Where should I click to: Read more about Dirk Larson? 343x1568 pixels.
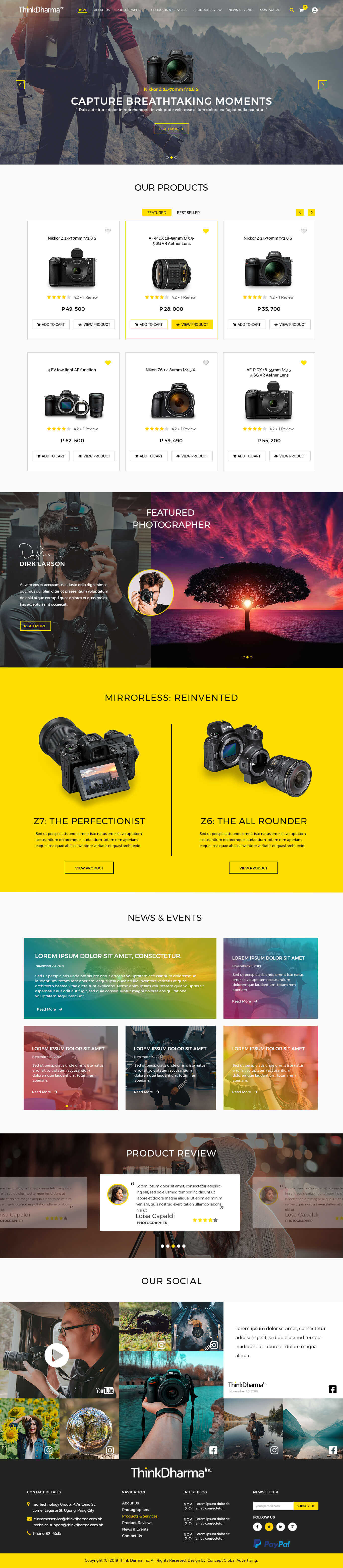click(35, 626)
